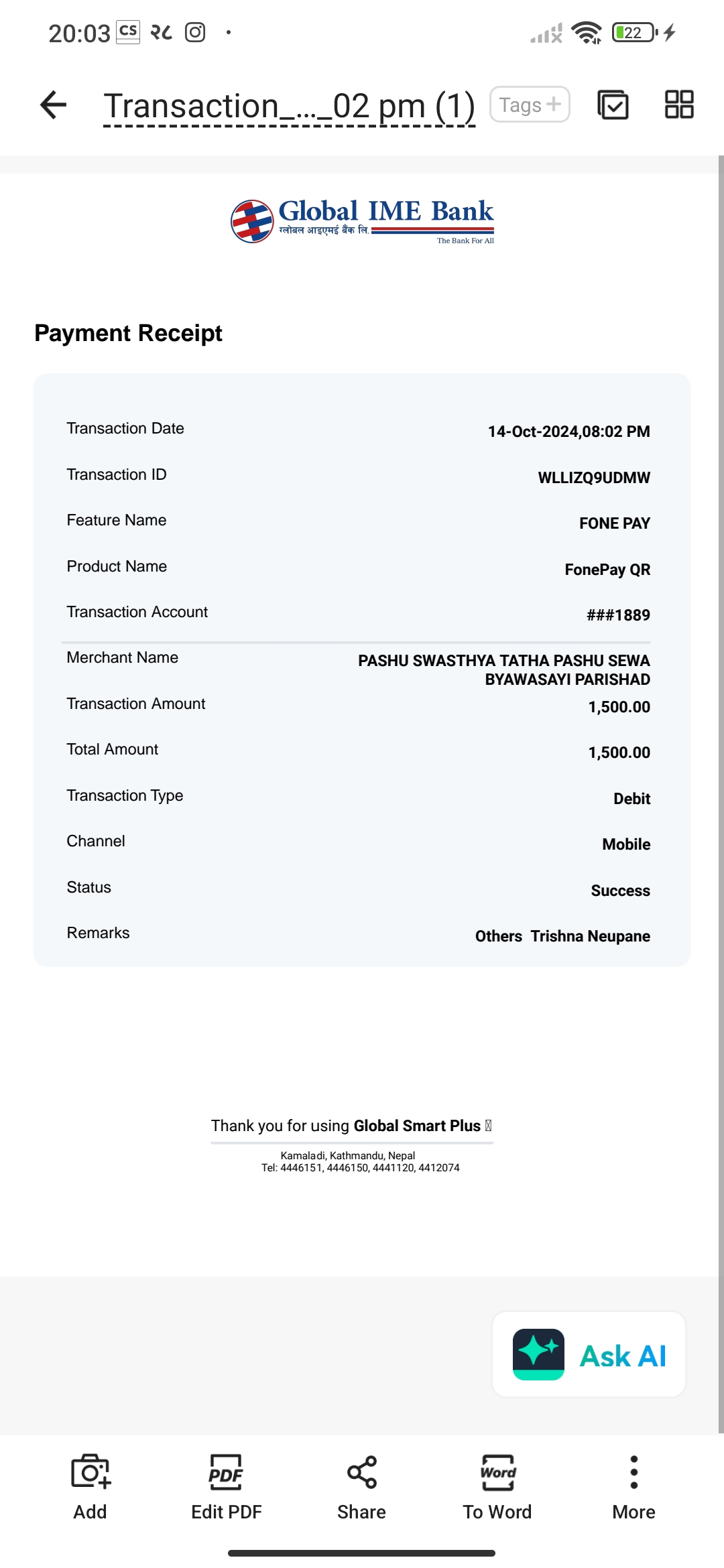Add tags with the Tags + chip

click(530, 105)
